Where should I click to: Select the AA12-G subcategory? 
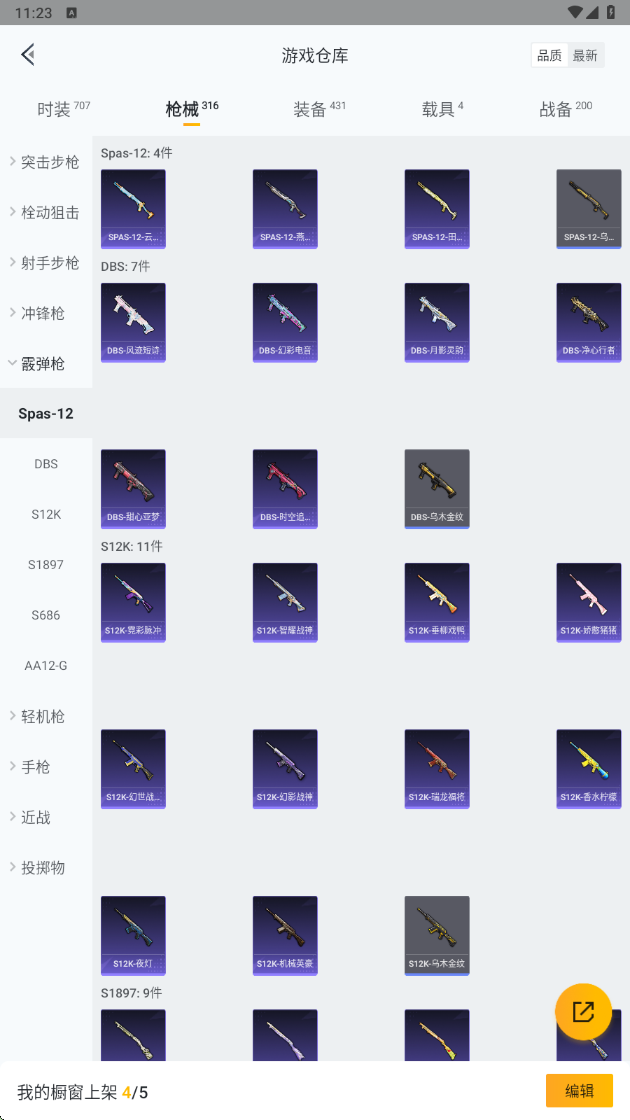(46, 665)
